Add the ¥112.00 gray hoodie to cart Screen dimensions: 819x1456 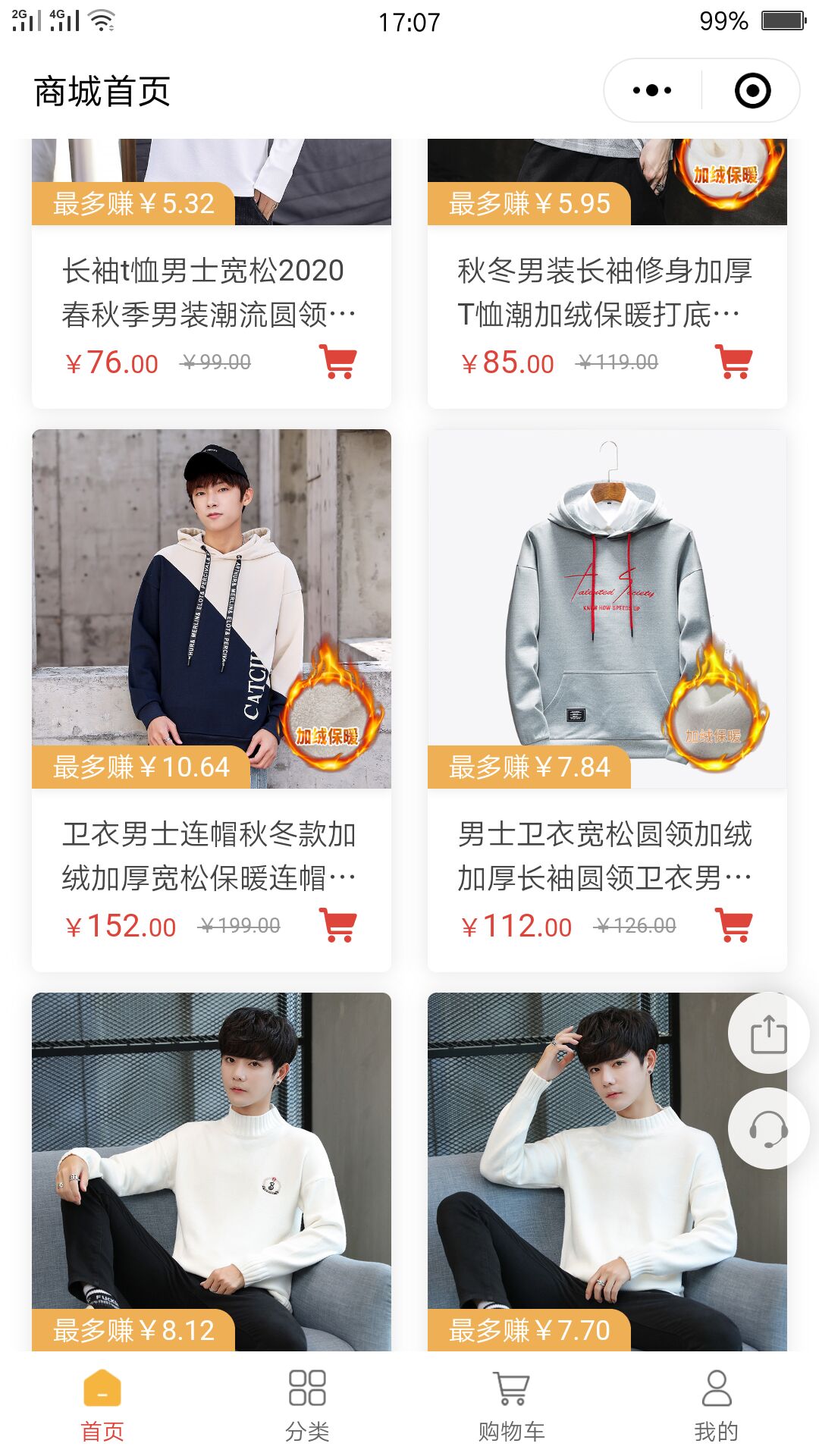coord(734,925)
